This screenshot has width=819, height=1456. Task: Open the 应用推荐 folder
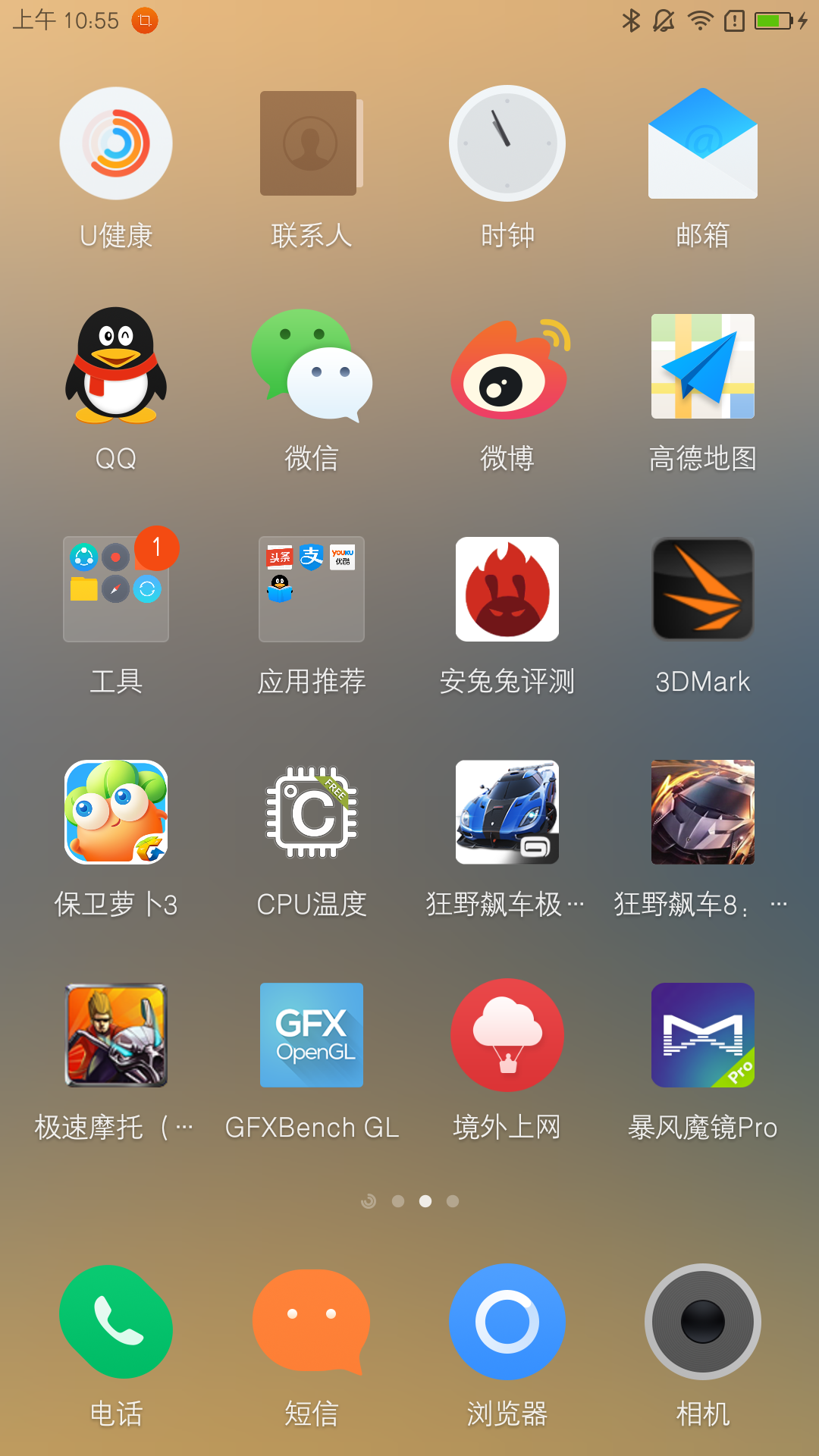[x=311, y=589]
